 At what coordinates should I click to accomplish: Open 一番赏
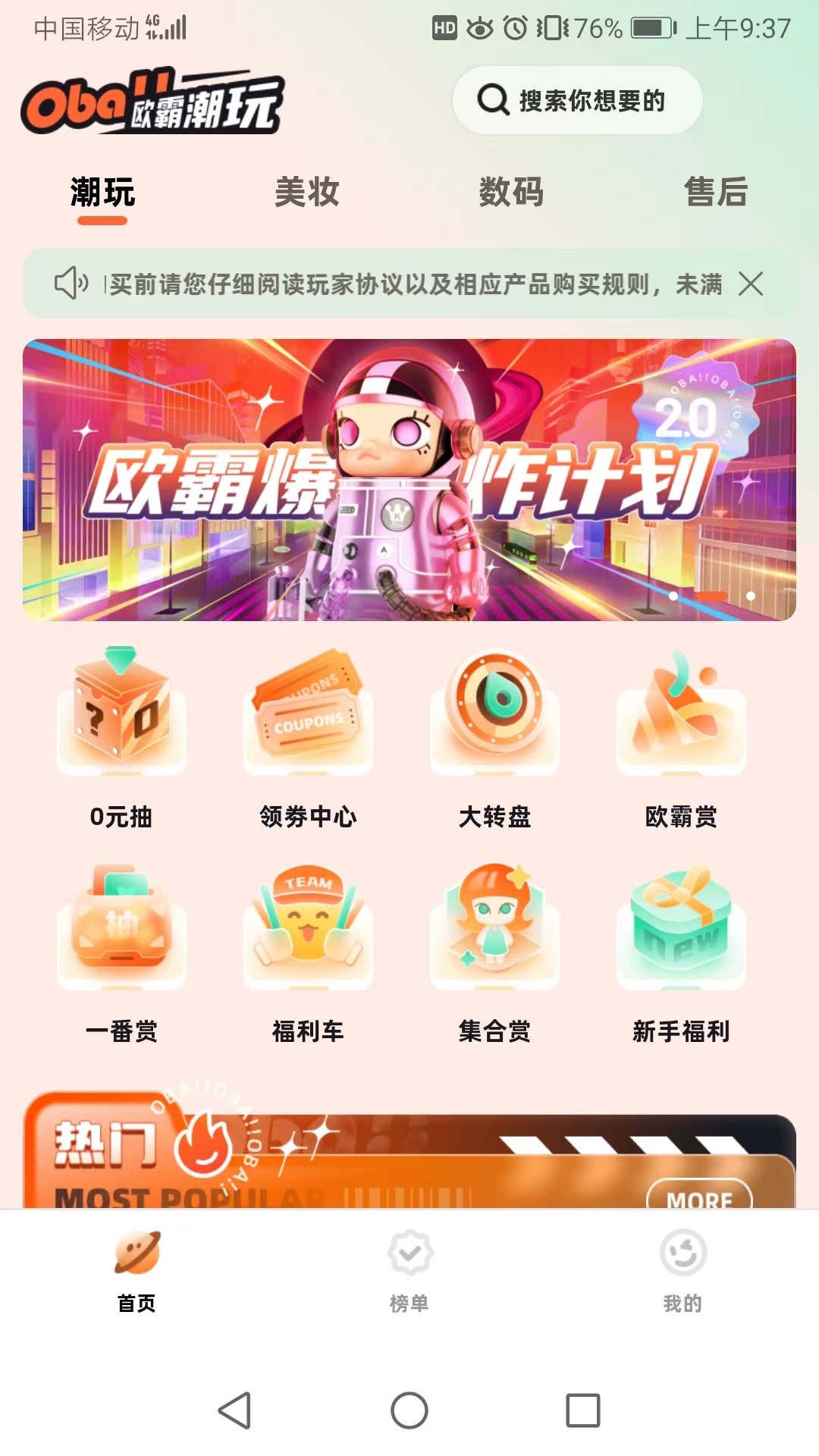pos(121,952)
